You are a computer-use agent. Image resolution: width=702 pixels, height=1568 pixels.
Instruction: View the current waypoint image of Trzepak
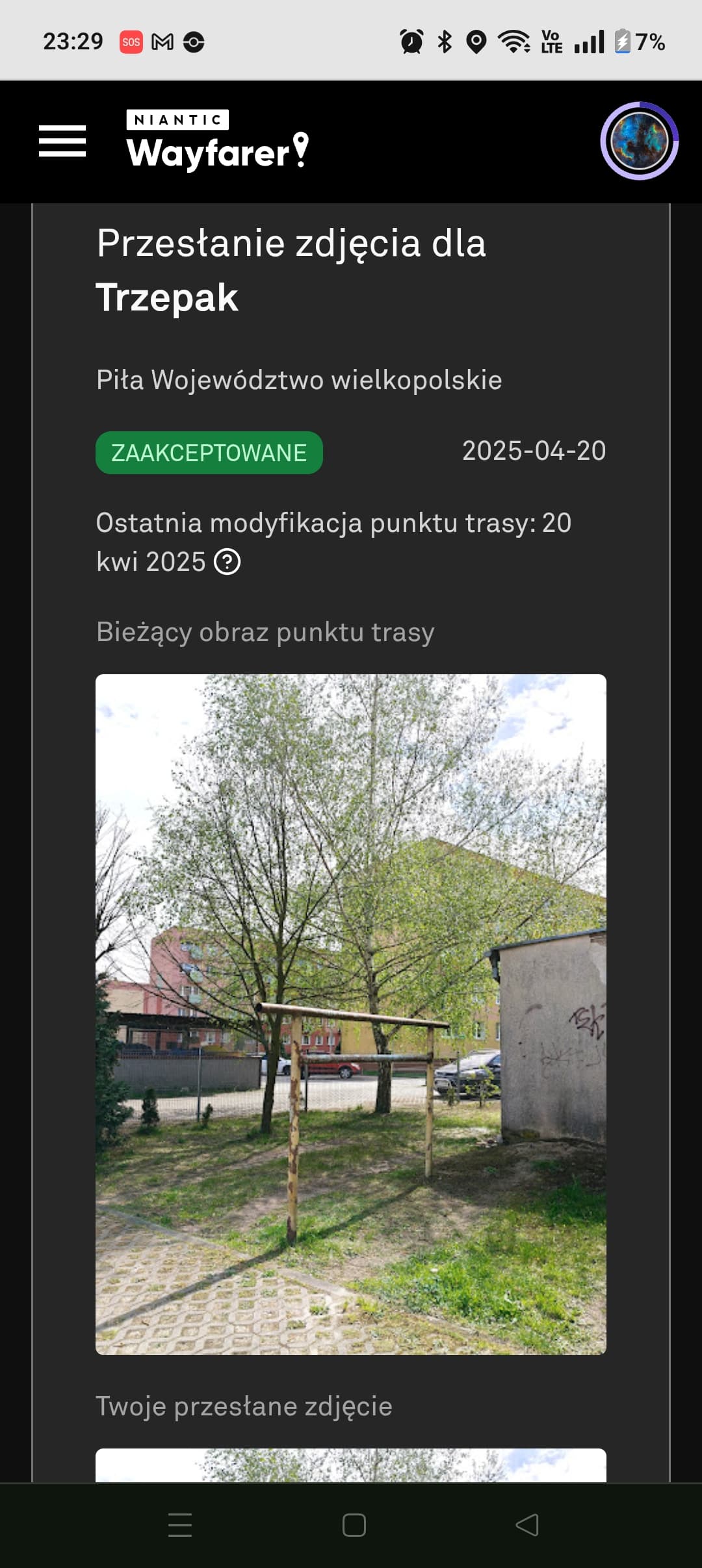pos(351,1015)
